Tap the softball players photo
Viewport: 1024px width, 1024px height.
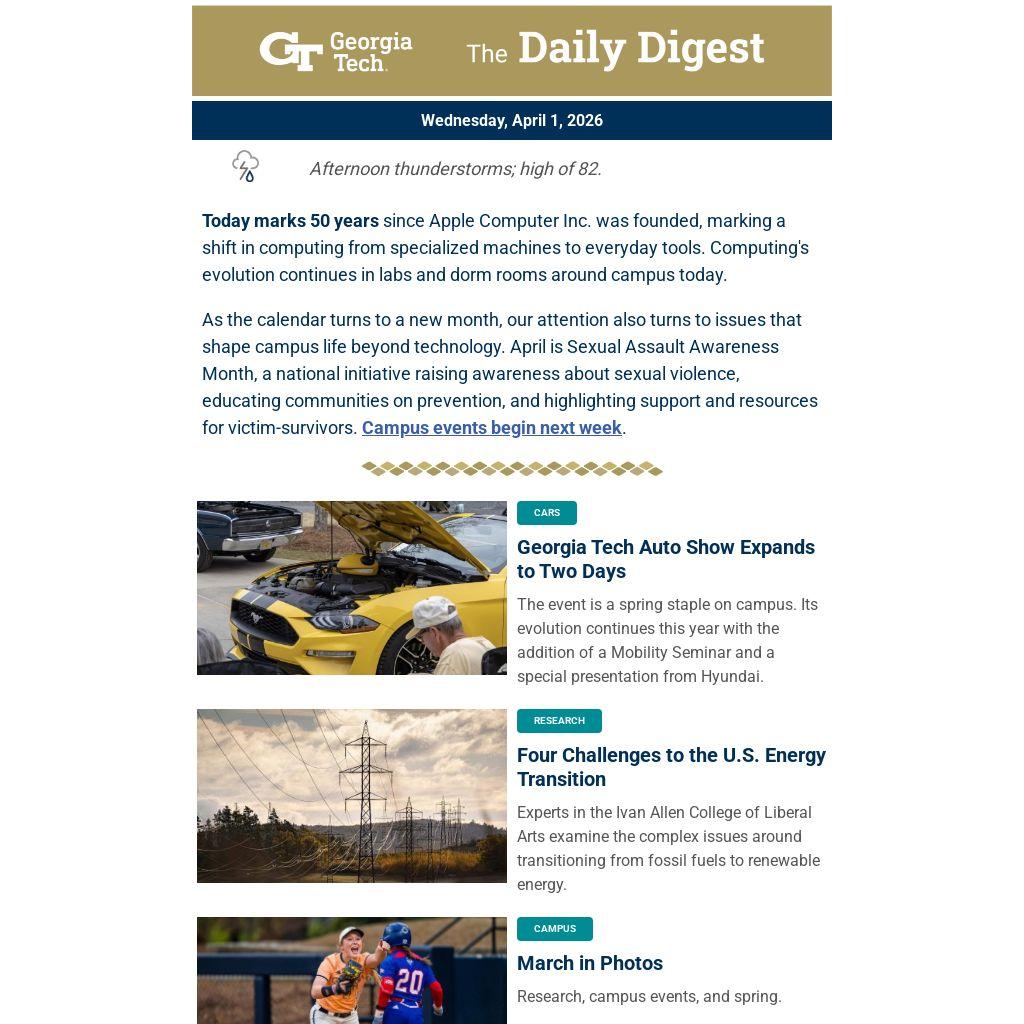[351, 970]
